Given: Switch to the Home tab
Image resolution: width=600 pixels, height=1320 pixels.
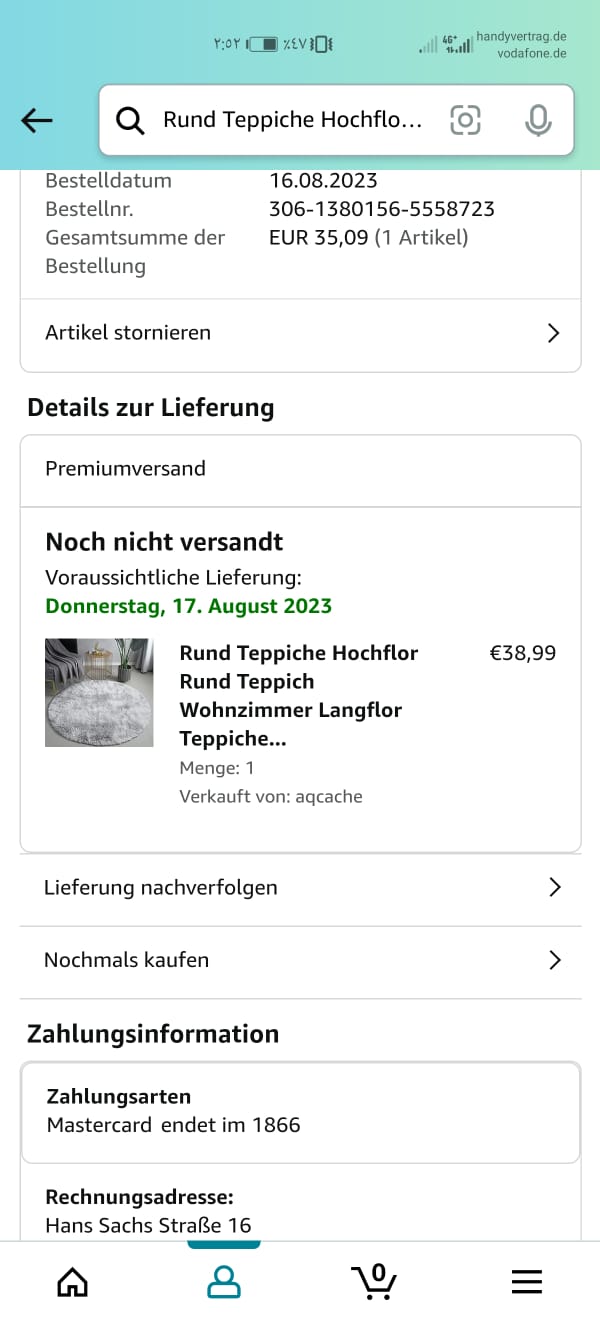Looking at the screenshot, I should click(x=72, y=1281).
